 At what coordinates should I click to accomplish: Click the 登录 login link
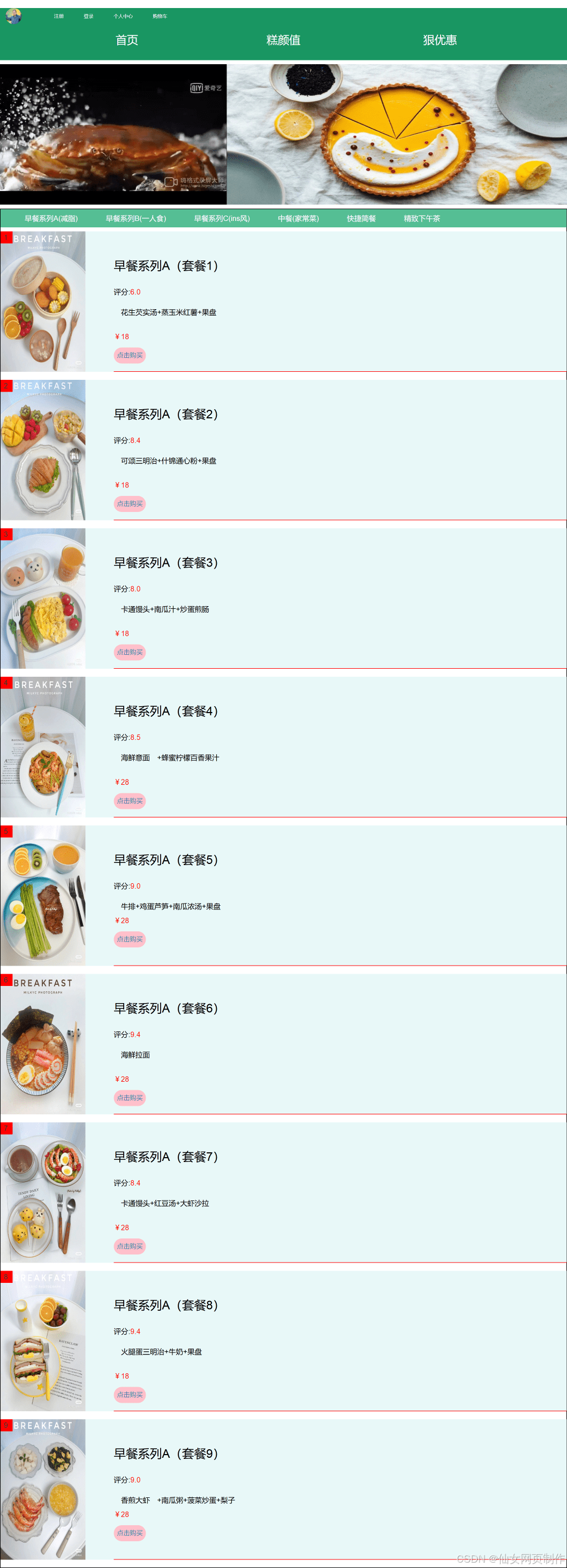(x=89, y=17)
